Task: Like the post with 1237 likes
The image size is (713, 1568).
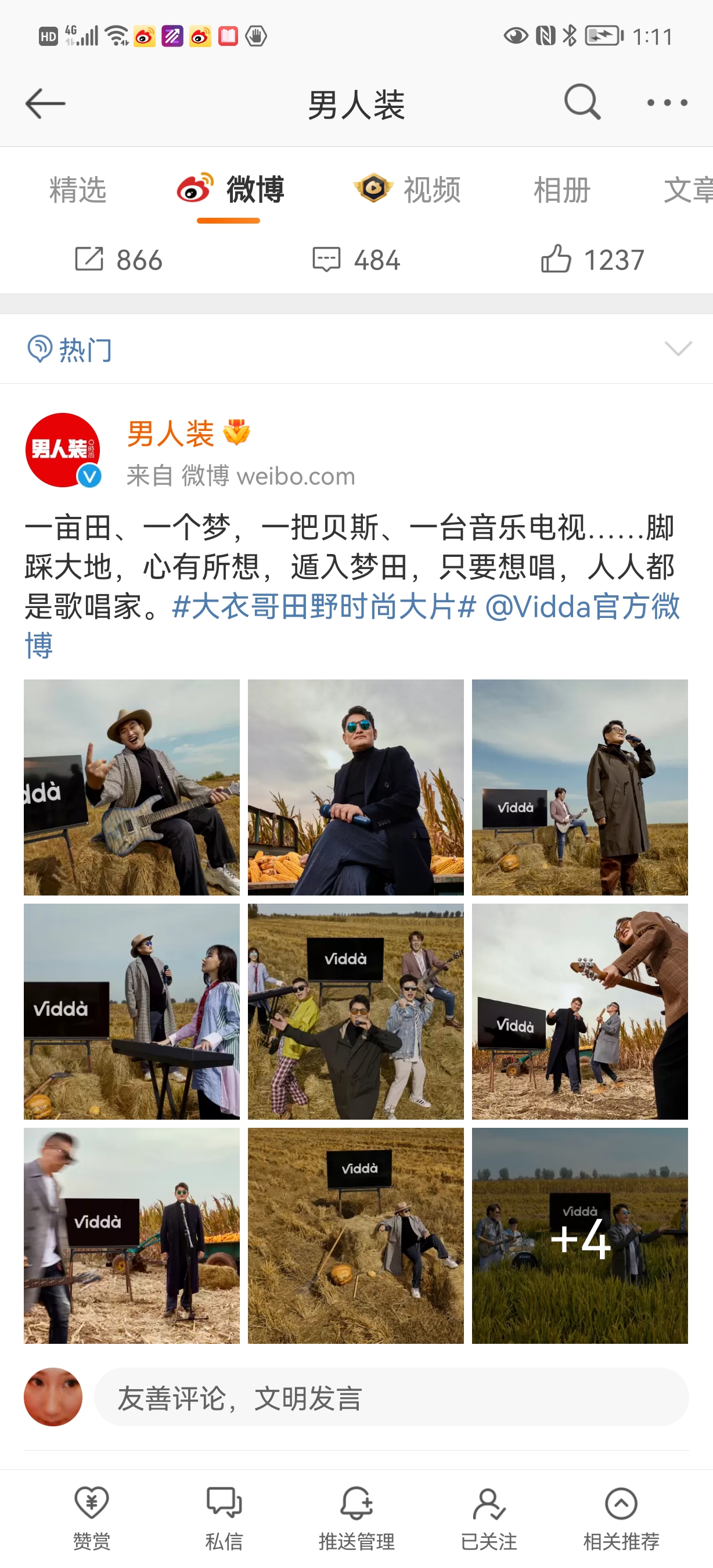Action: (x=592, y=260)
